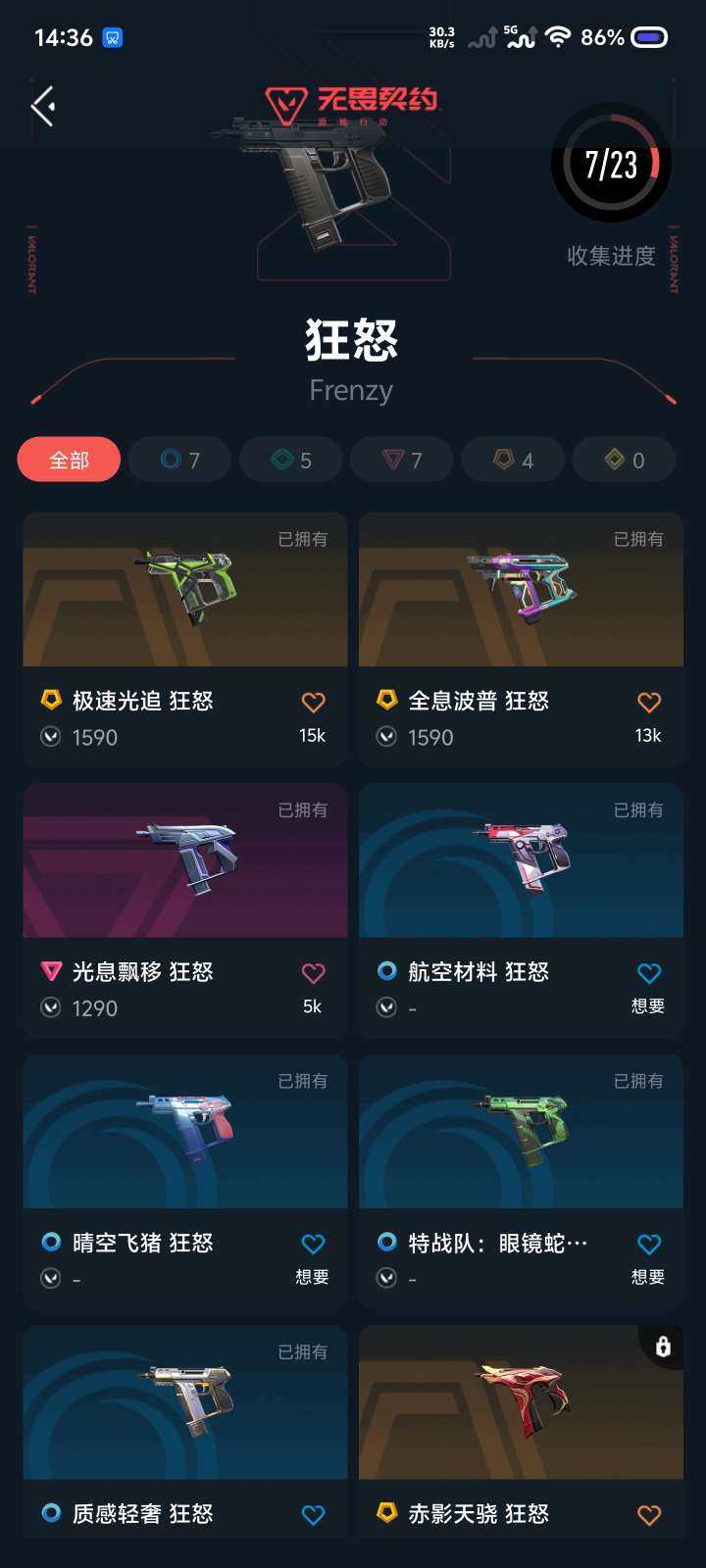Toggle the favorite heart on 极速光追 狂怒
Image resolution: width=706 pixels, height=1568 pixels.
[313, 702]
